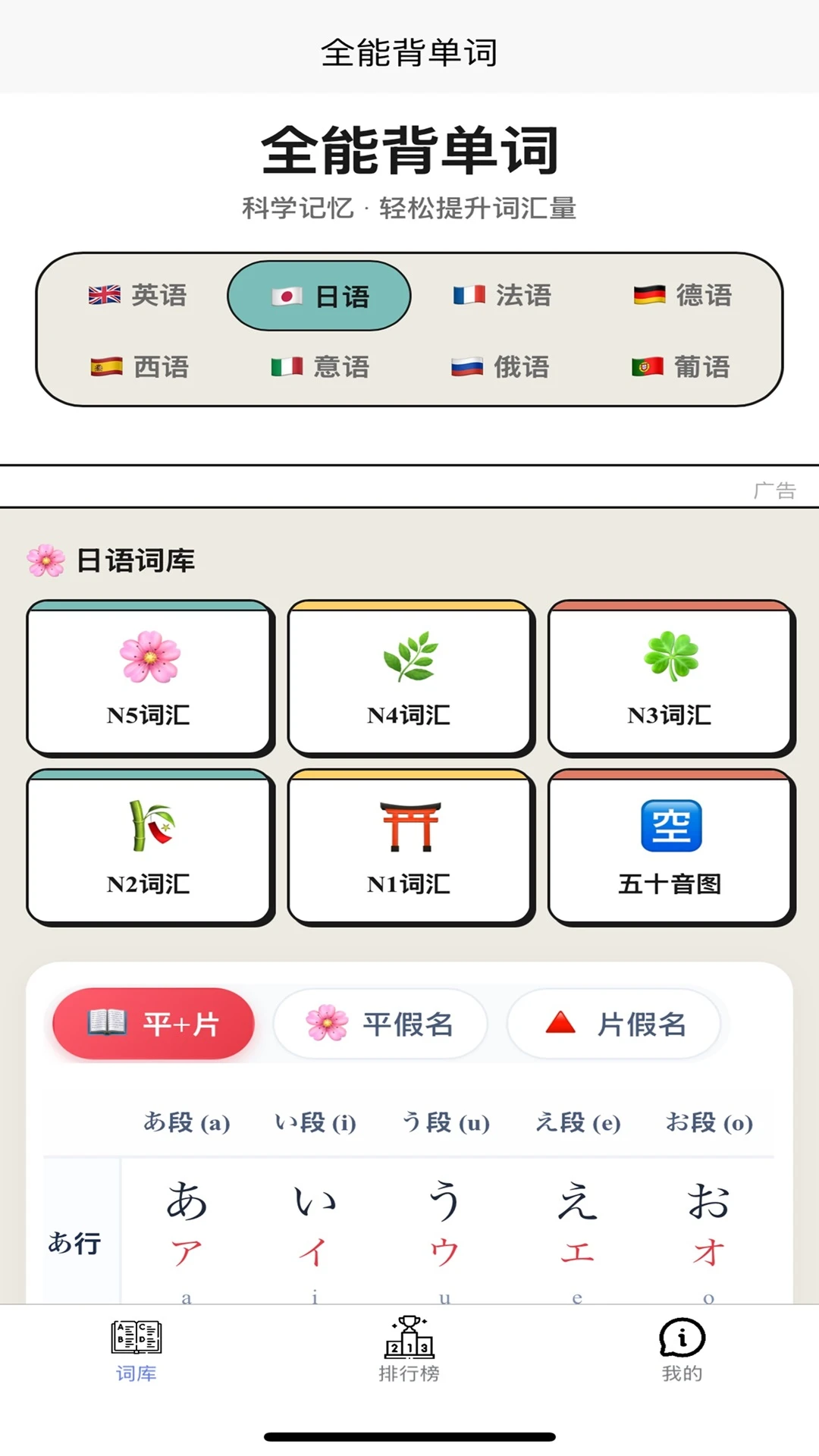Screen dimensions: 819x1456
Task: Tap the あ kana cell
Action: 187,1200
